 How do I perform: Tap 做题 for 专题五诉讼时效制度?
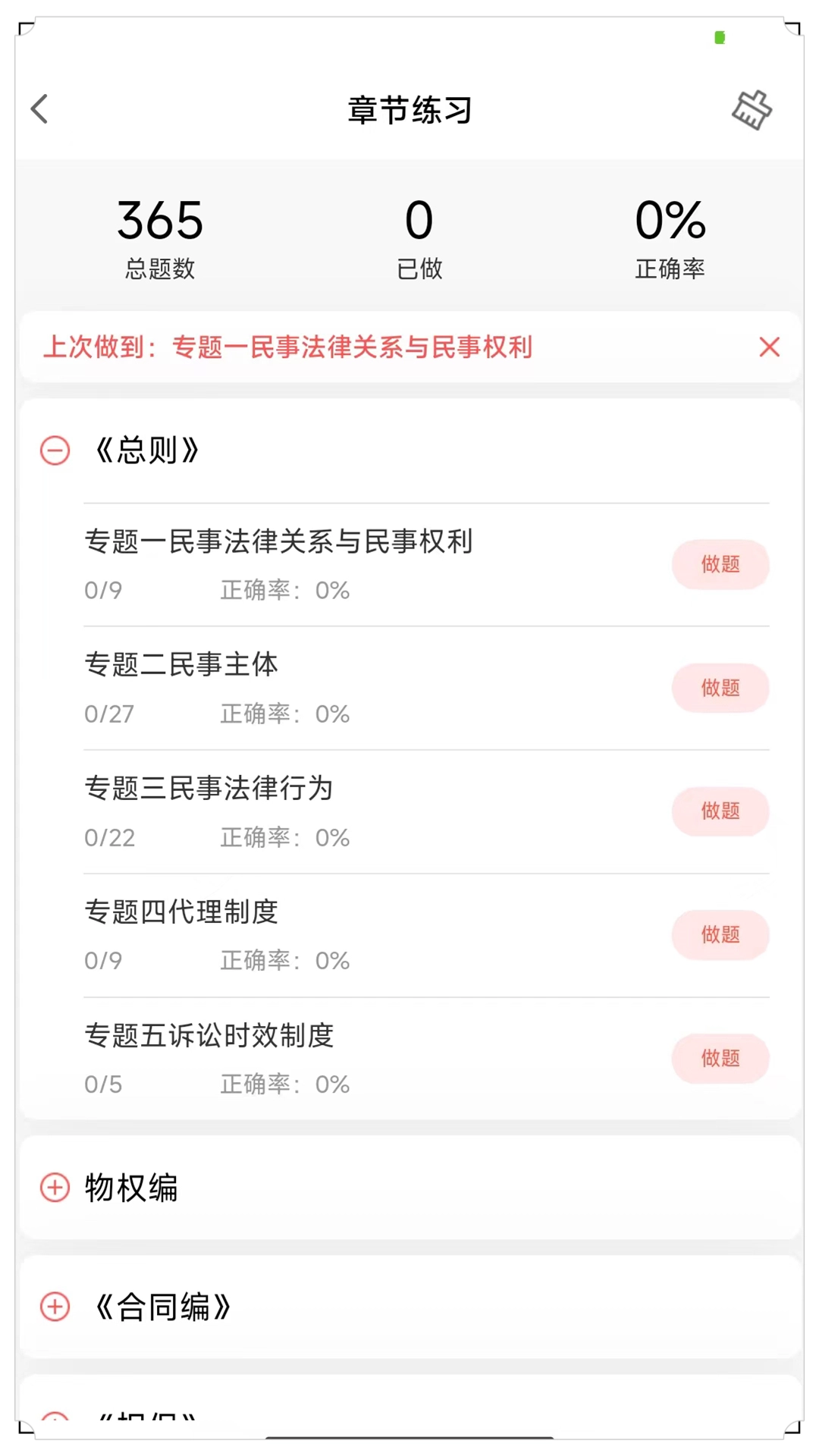(x=720, y=1059)
